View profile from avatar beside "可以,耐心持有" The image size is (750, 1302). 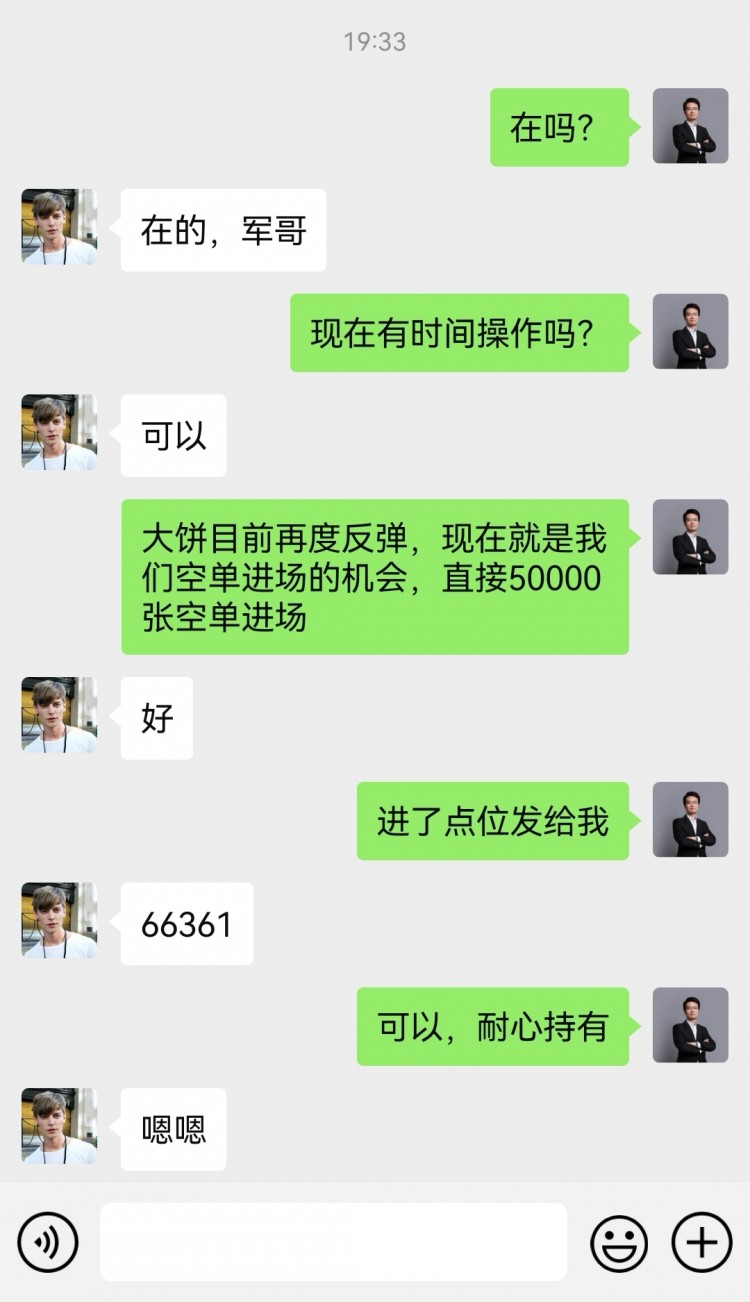(690, 1025)
